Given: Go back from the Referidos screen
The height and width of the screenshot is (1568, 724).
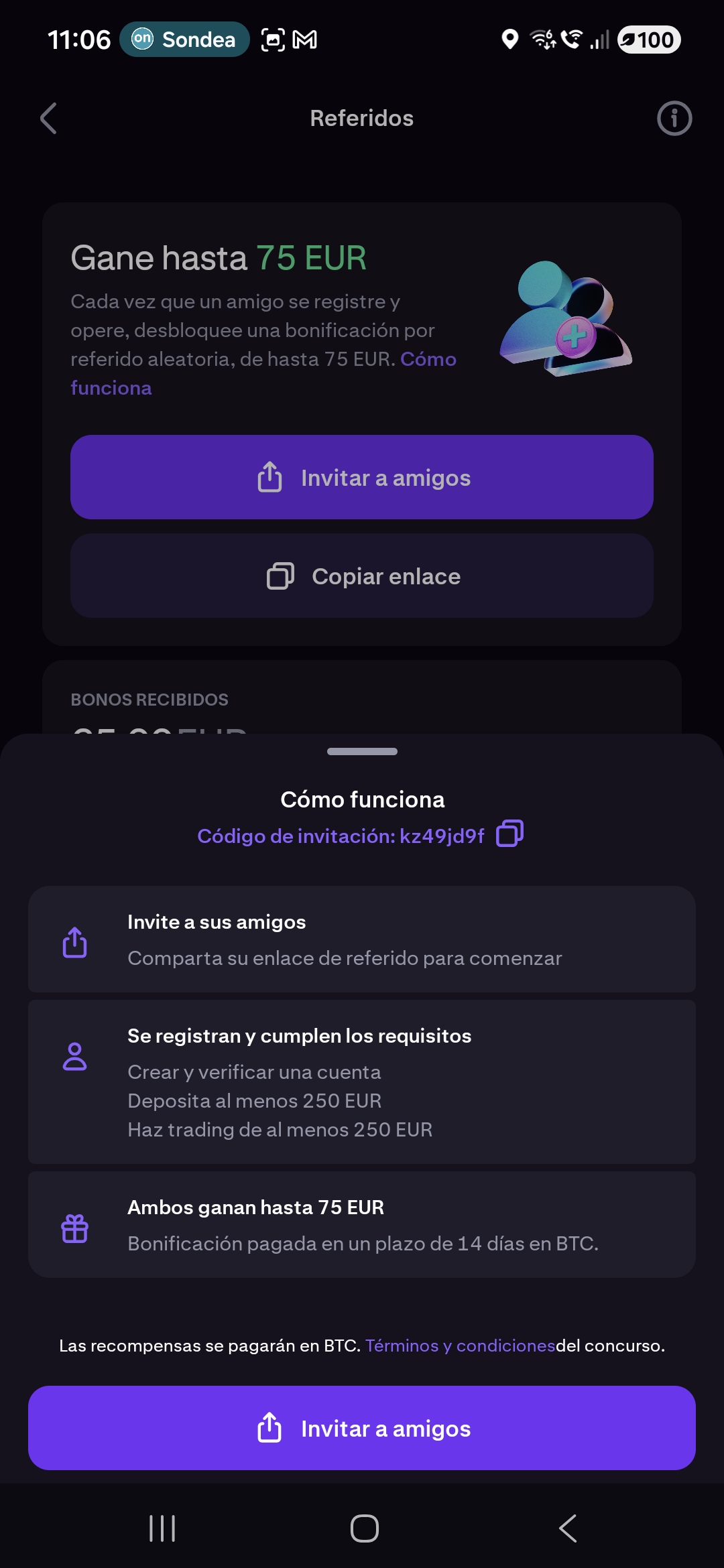Looking at the screenshot, I should pos(48,119).
